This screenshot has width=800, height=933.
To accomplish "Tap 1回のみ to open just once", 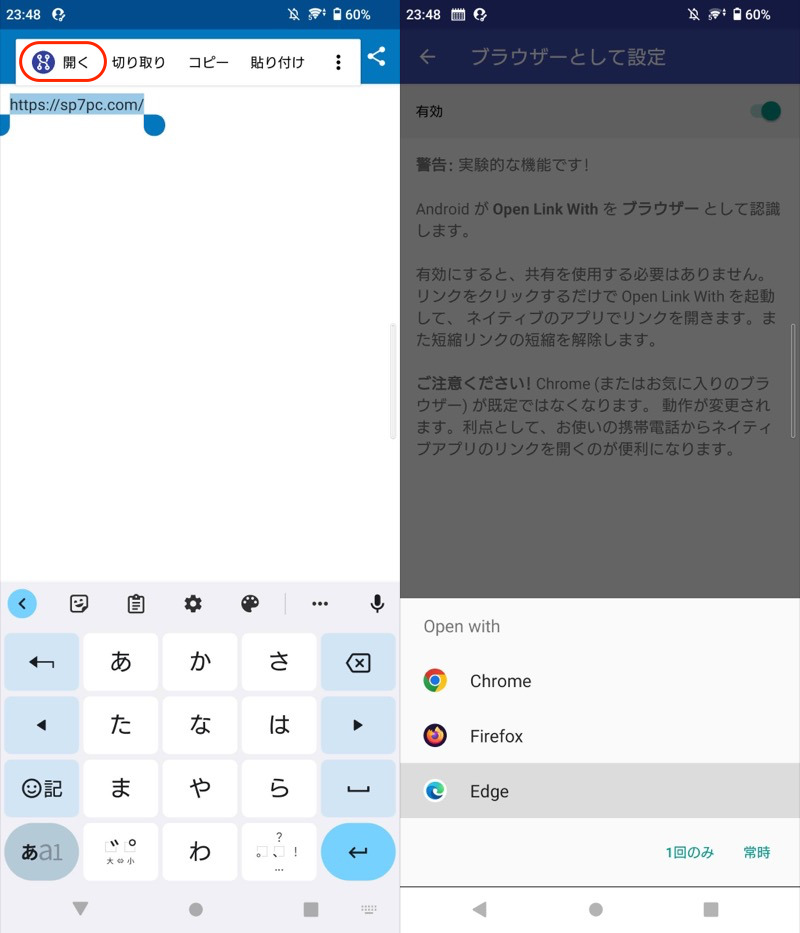I will [690, 853].
